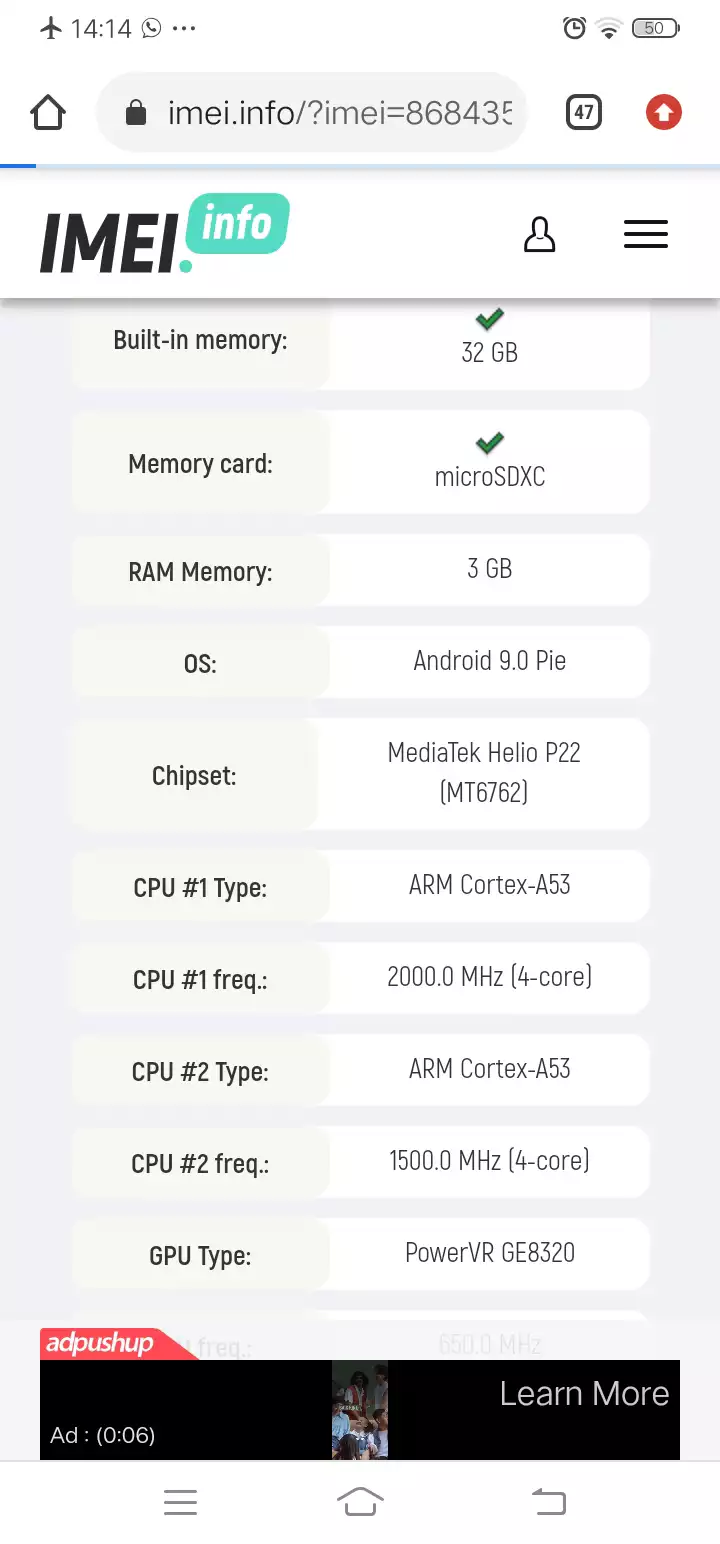Tap the red update arrow icon
This screenshot has width=720, height=1544.
coord(663,113)
